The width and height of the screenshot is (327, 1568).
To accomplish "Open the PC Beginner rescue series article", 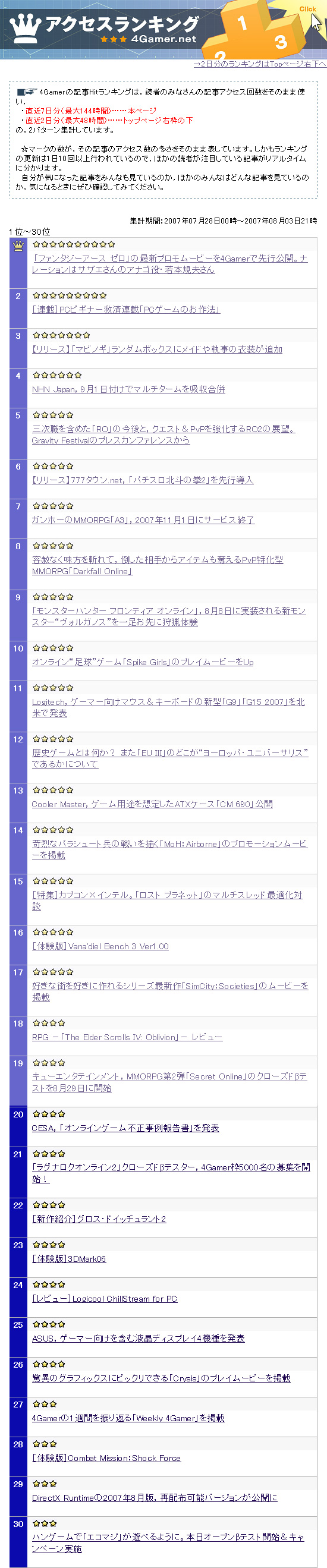I will pyautogui.click(x=125, y=309).
